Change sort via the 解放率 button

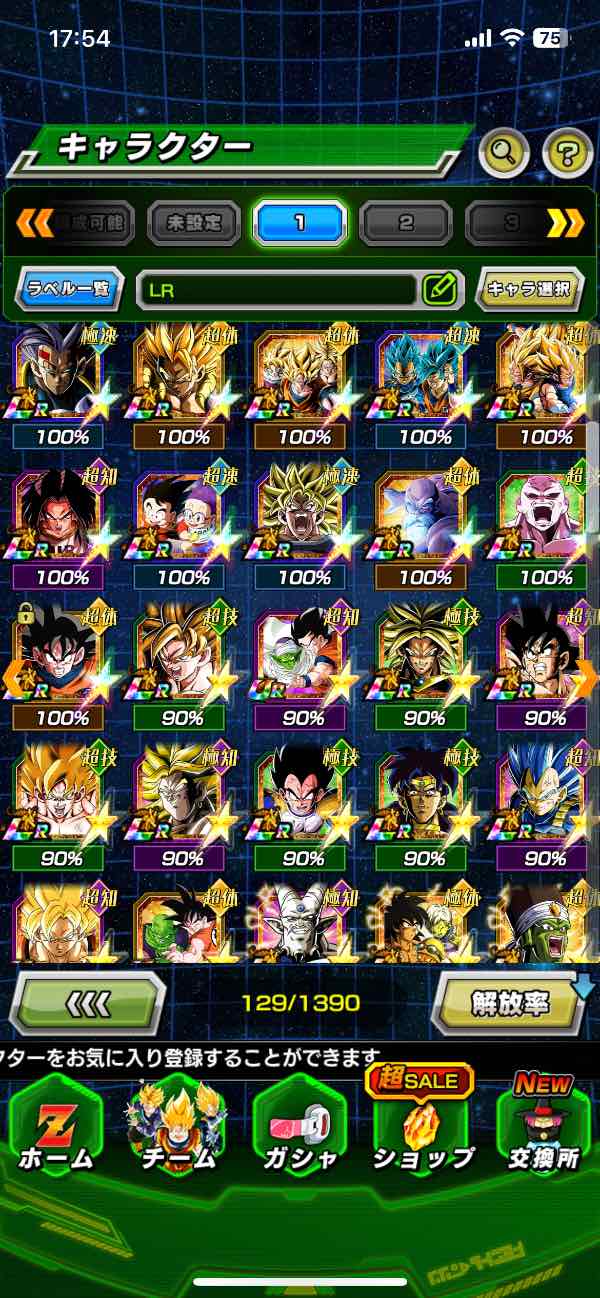510,1002
